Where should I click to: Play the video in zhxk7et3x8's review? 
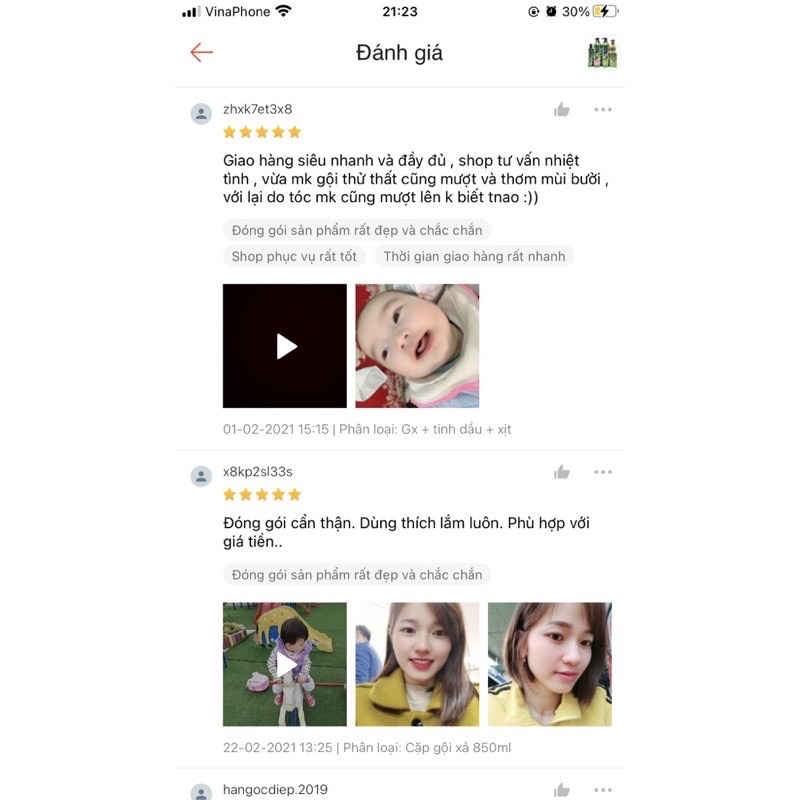tap(285, 346)
